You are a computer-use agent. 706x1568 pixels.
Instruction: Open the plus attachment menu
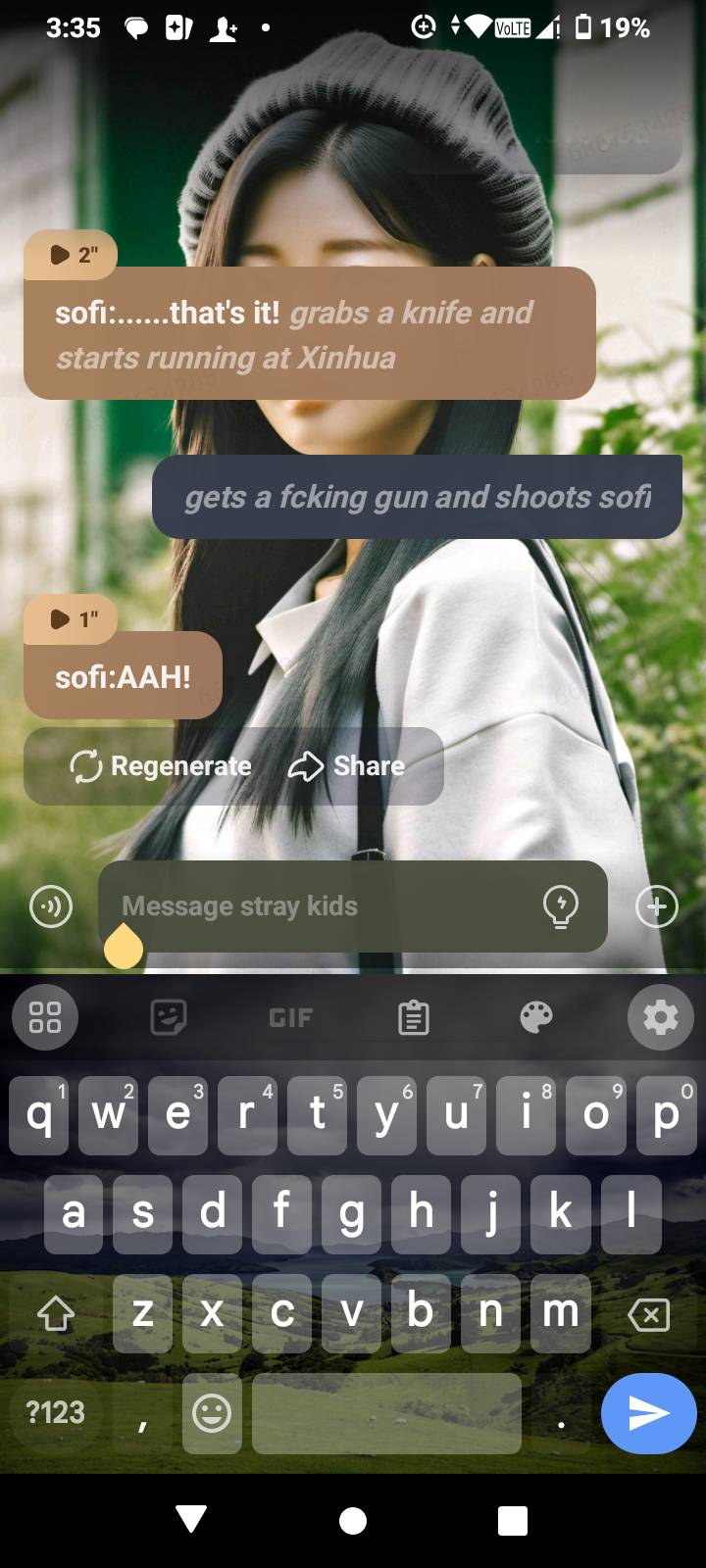coord(656,906)
